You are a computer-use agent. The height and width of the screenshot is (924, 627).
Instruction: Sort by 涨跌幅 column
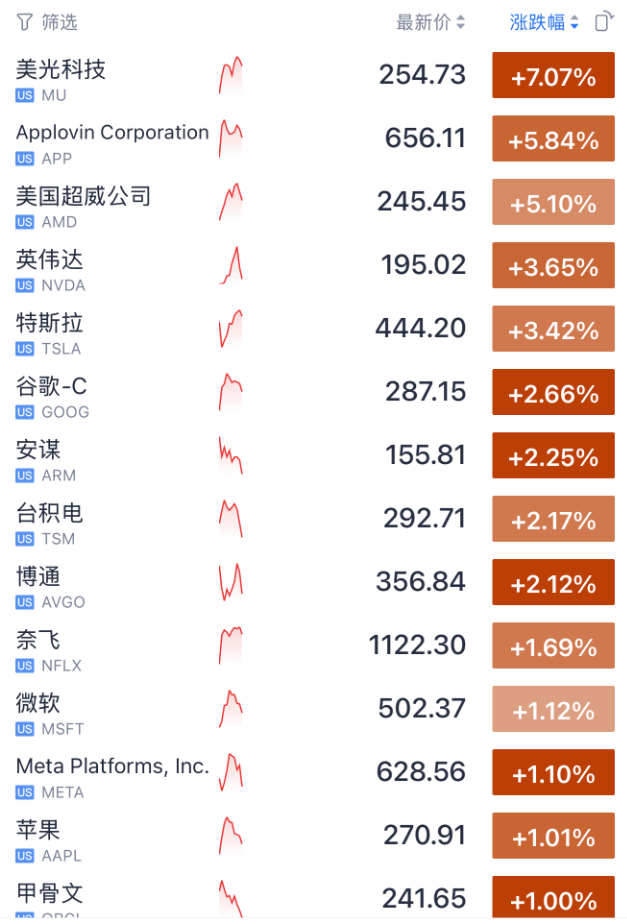544,22
